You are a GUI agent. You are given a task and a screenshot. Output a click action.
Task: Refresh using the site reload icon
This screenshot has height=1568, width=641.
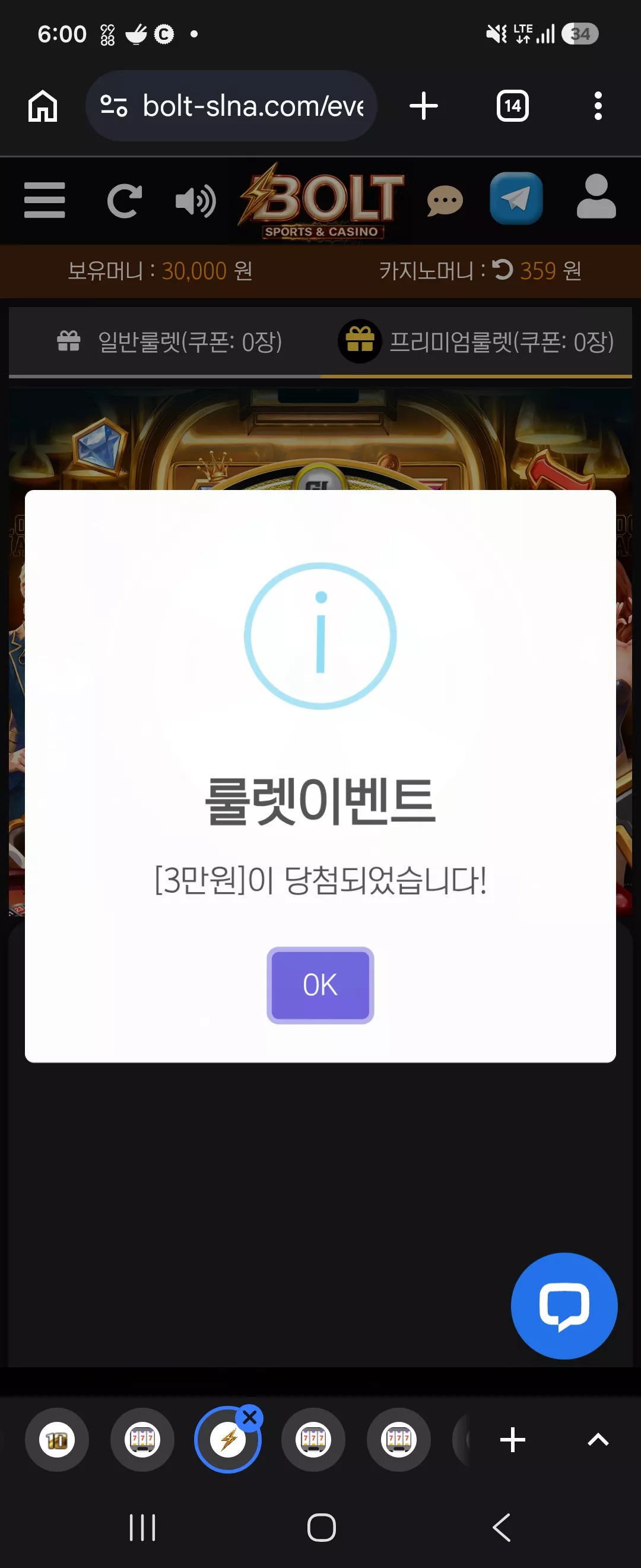pyautogui.click(x=125, y=201)
